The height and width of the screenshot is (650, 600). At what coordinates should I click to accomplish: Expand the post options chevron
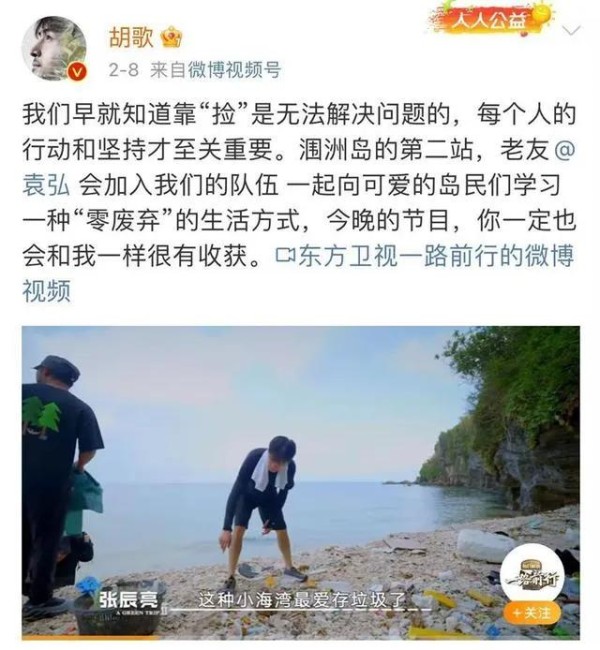(x=573, y=30)
